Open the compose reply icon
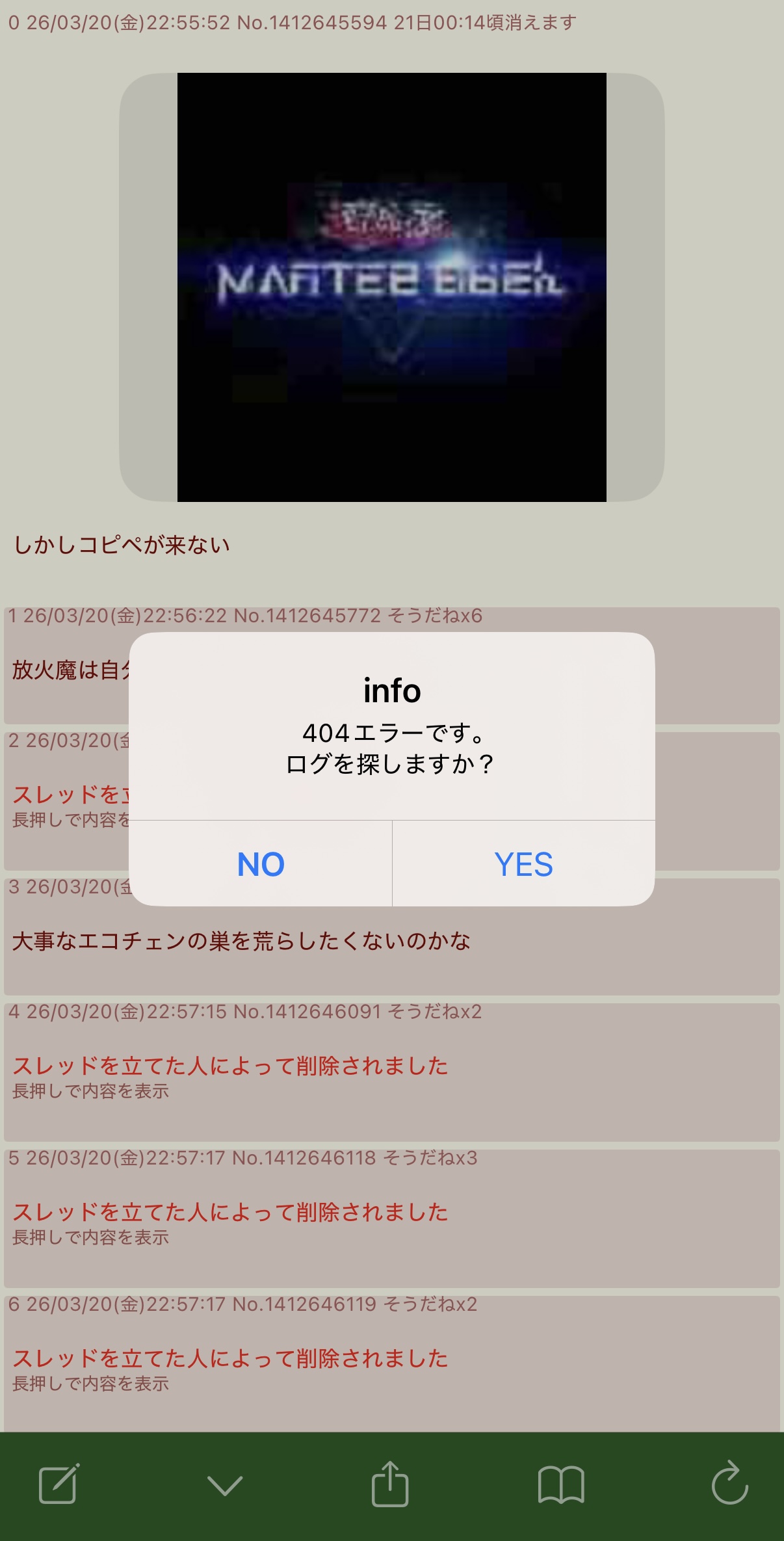Viewport: 784px width, 1541px height. pos(59,1484)
